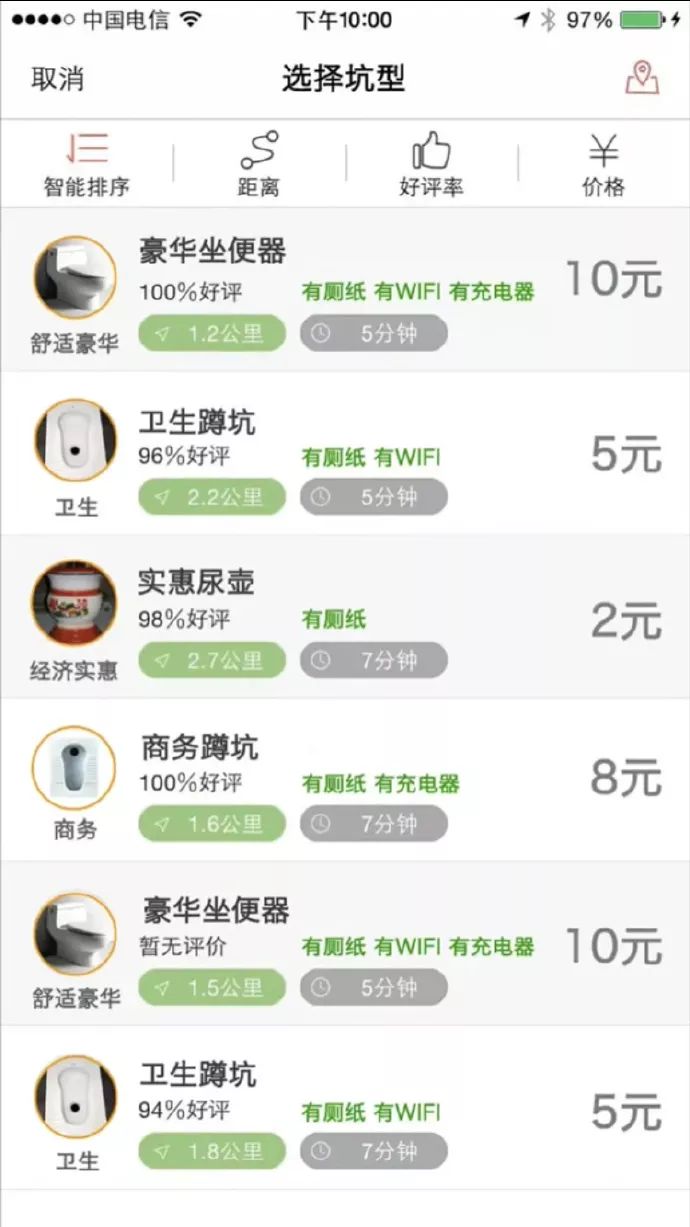This screenshot has height=1227, width=690.
Task: Choose 卫生蹲坑 with 94%好评
Action: click(x=345, y=1107)
